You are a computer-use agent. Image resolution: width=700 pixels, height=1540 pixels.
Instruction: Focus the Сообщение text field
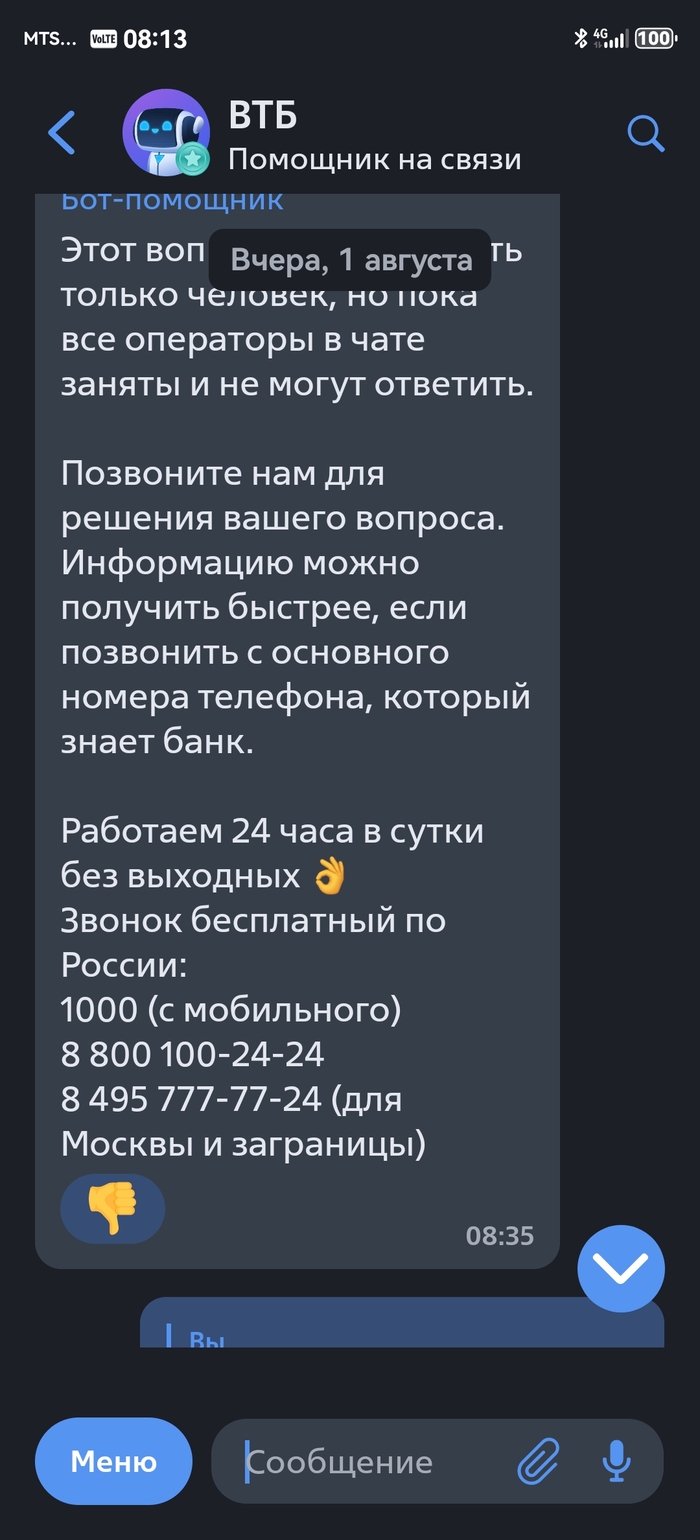[x=370, y=1462]
